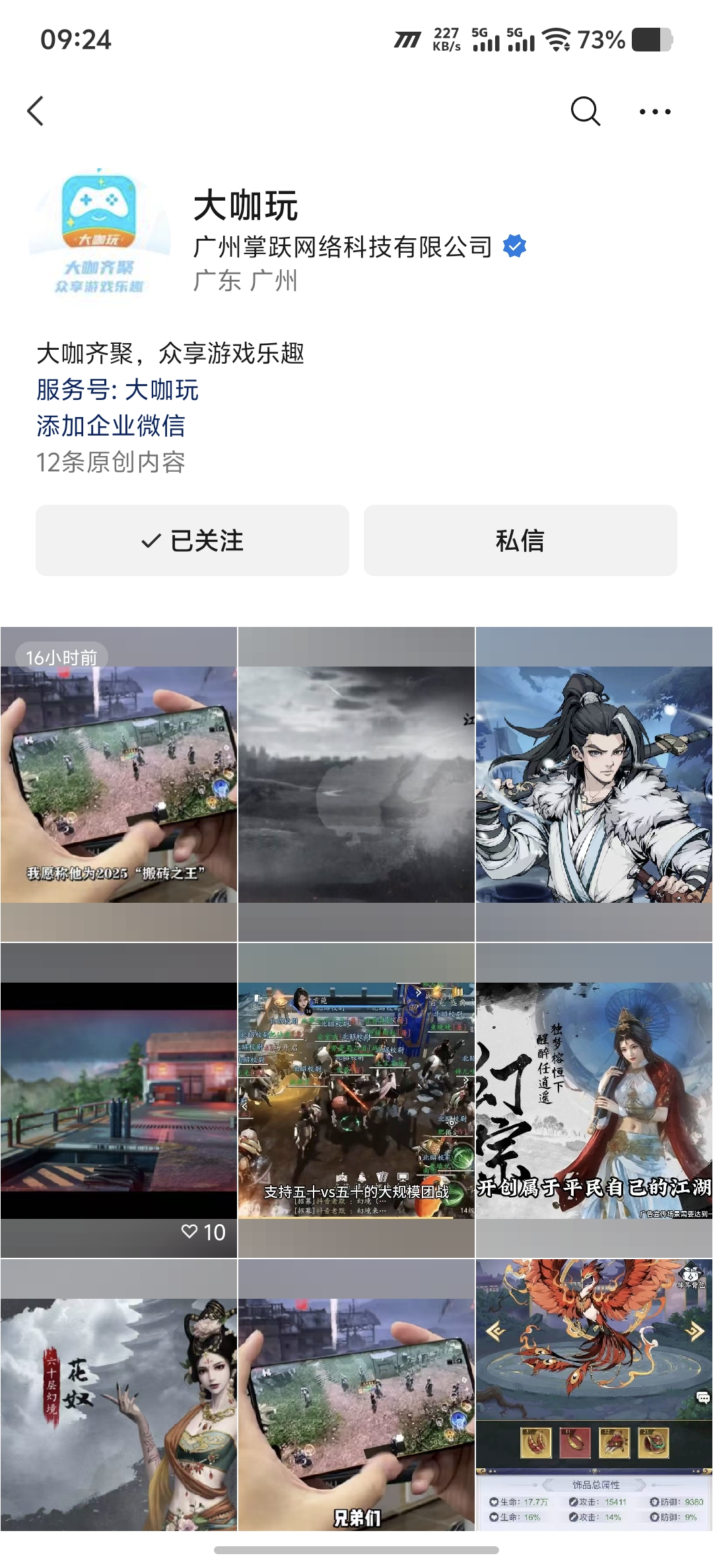
Task: Tap the 已关注 following button
Action: 192,540
